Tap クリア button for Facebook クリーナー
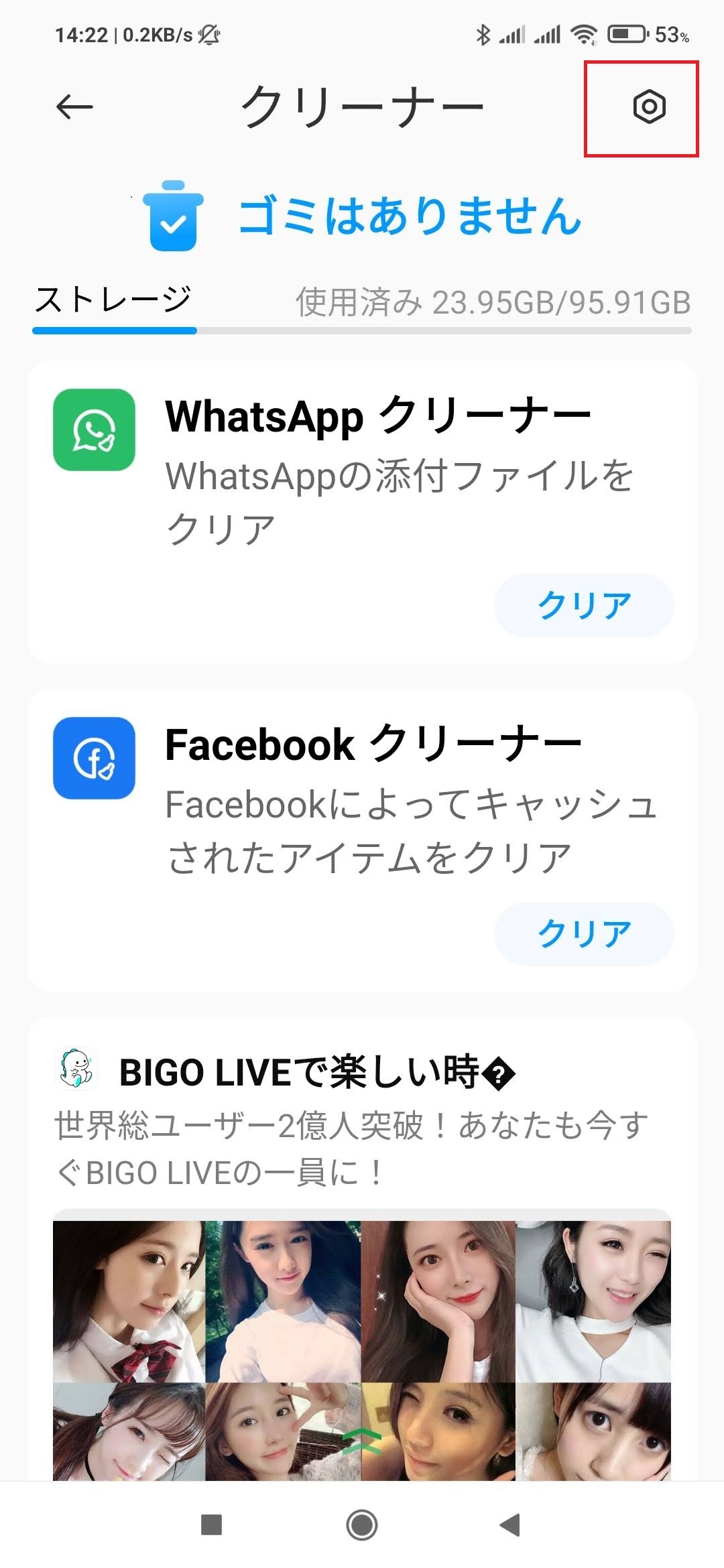Image resolution: width=724 pixels, height=1568 pixels. click(x=583, y=933)
